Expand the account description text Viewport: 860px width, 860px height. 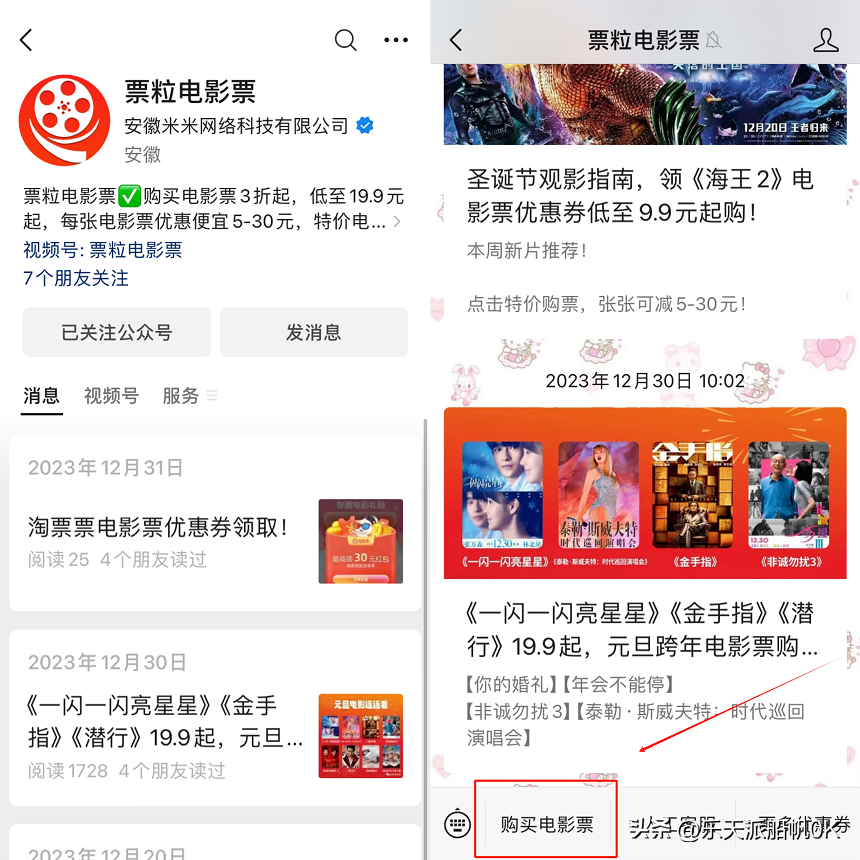coord(397,221)
